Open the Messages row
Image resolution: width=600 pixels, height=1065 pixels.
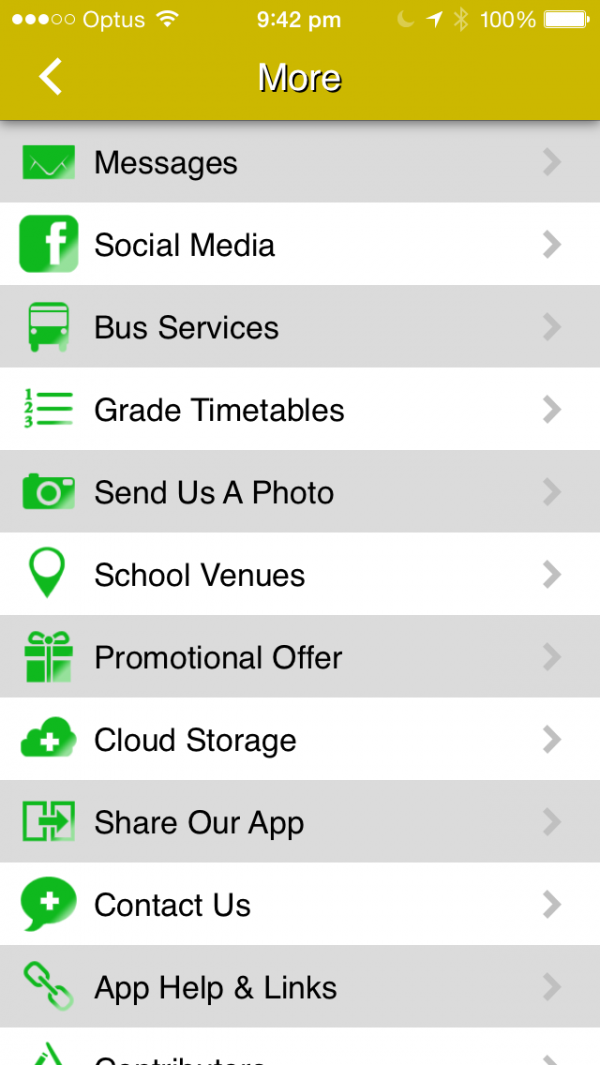[300, 162]
